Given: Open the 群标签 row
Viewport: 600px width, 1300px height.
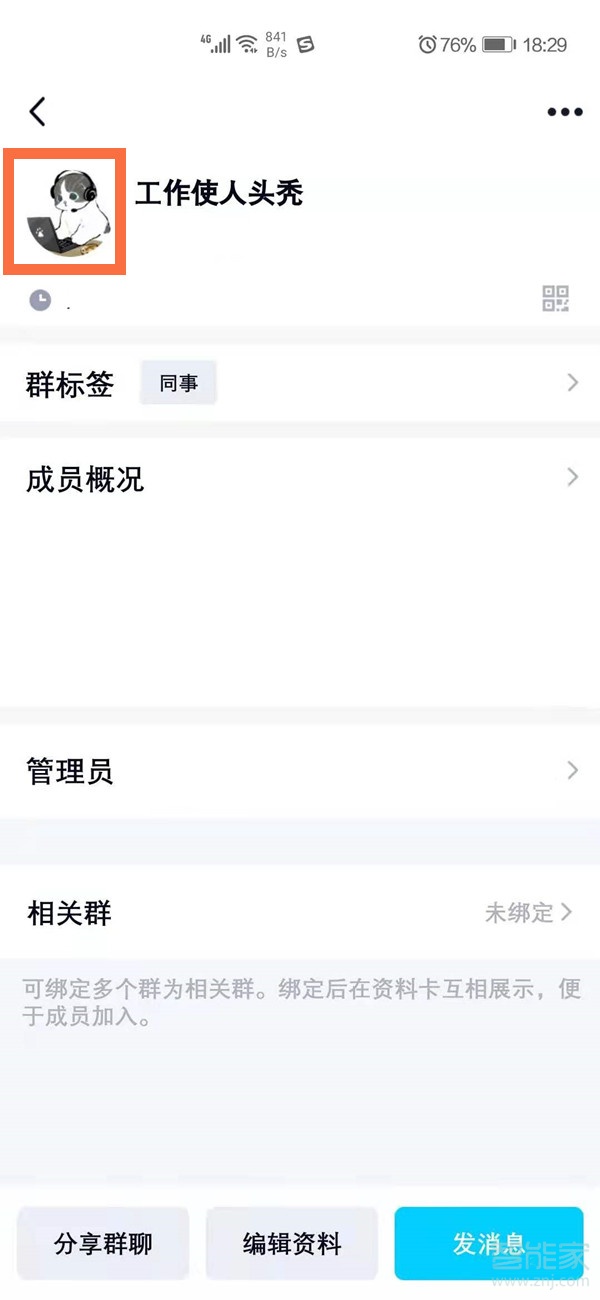Looking at the screenshot, I should 300,384.
